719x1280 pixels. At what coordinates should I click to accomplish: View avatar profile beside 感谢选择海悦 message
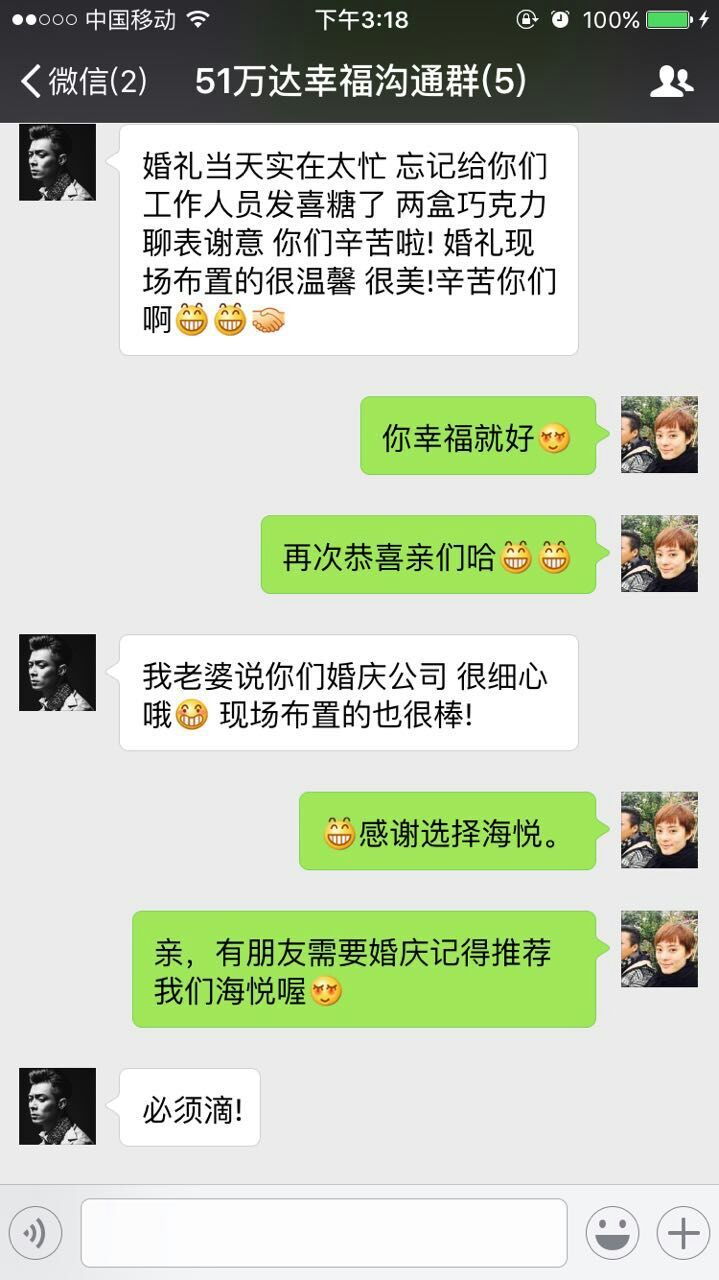point(659,830)
